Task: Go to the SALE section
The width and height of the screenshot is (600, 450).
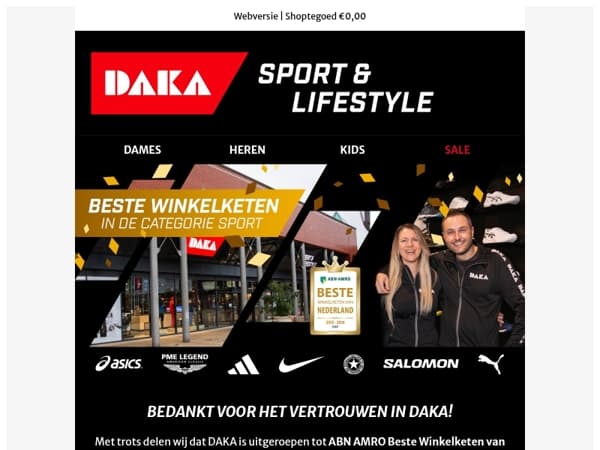Action: pyautogui.click(x=457, y=150)
